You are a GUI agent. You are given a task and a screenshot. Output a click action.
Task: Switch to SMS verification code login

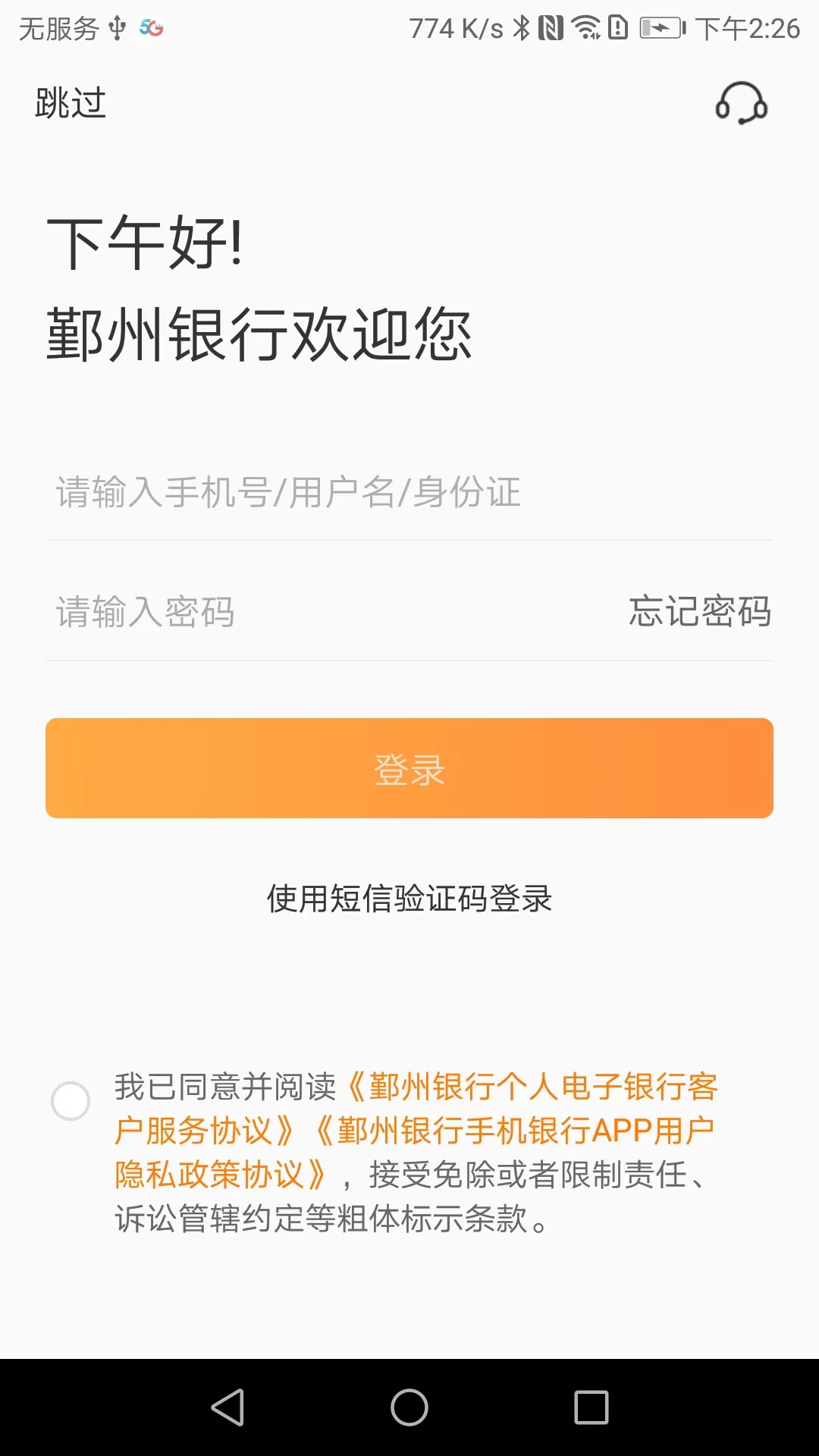409,901
